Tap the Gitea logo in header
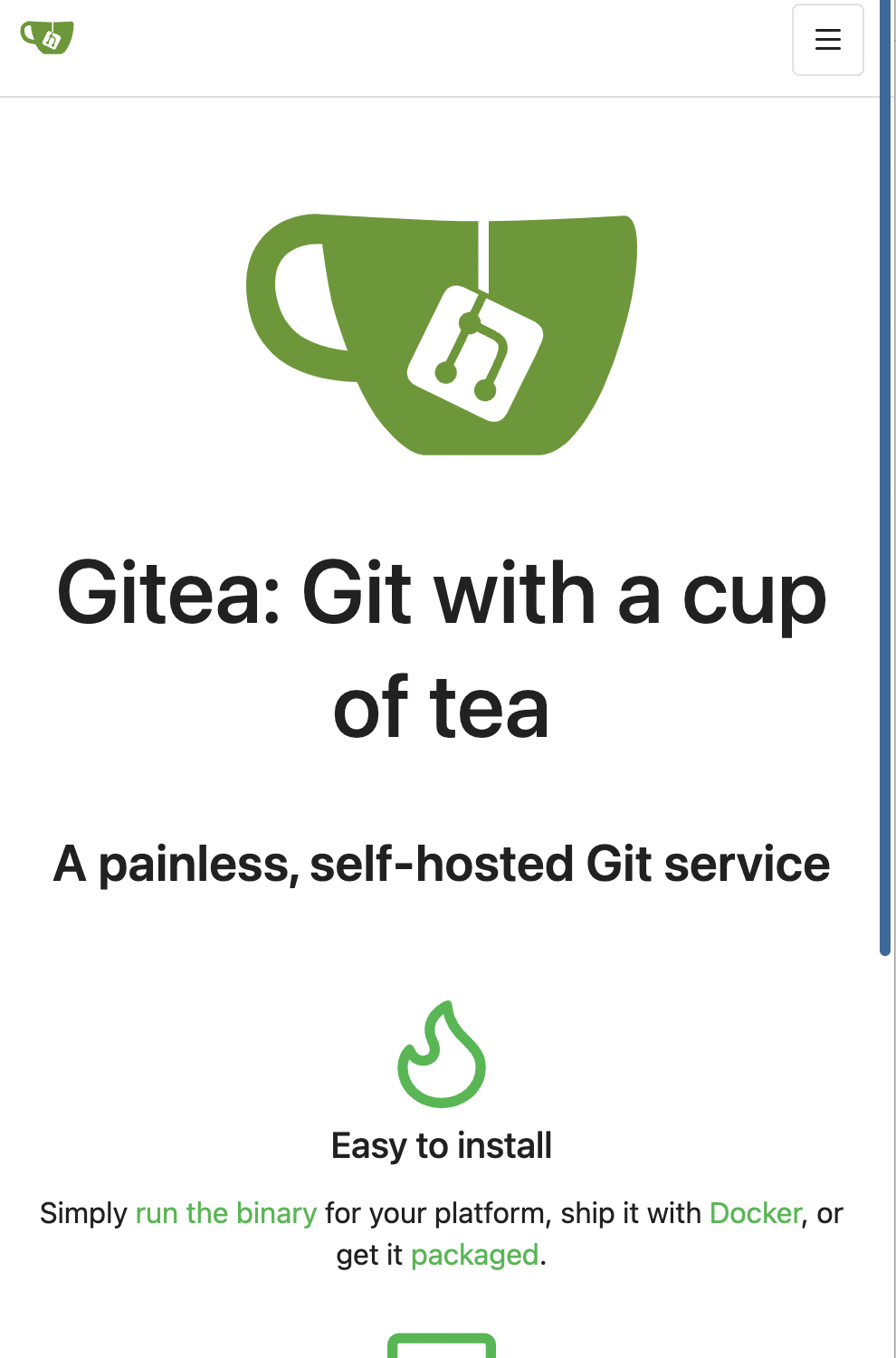 47,38
